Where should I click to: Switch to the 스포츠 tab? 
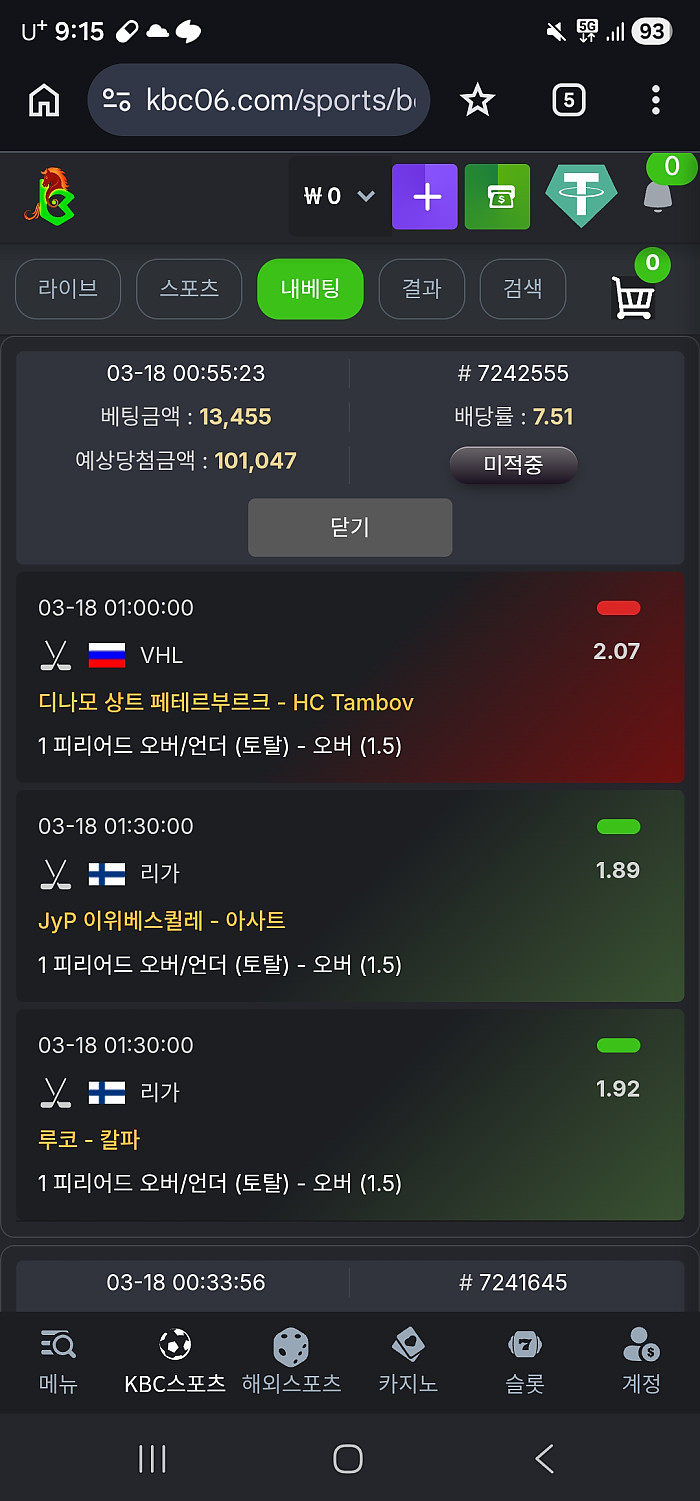189,289
